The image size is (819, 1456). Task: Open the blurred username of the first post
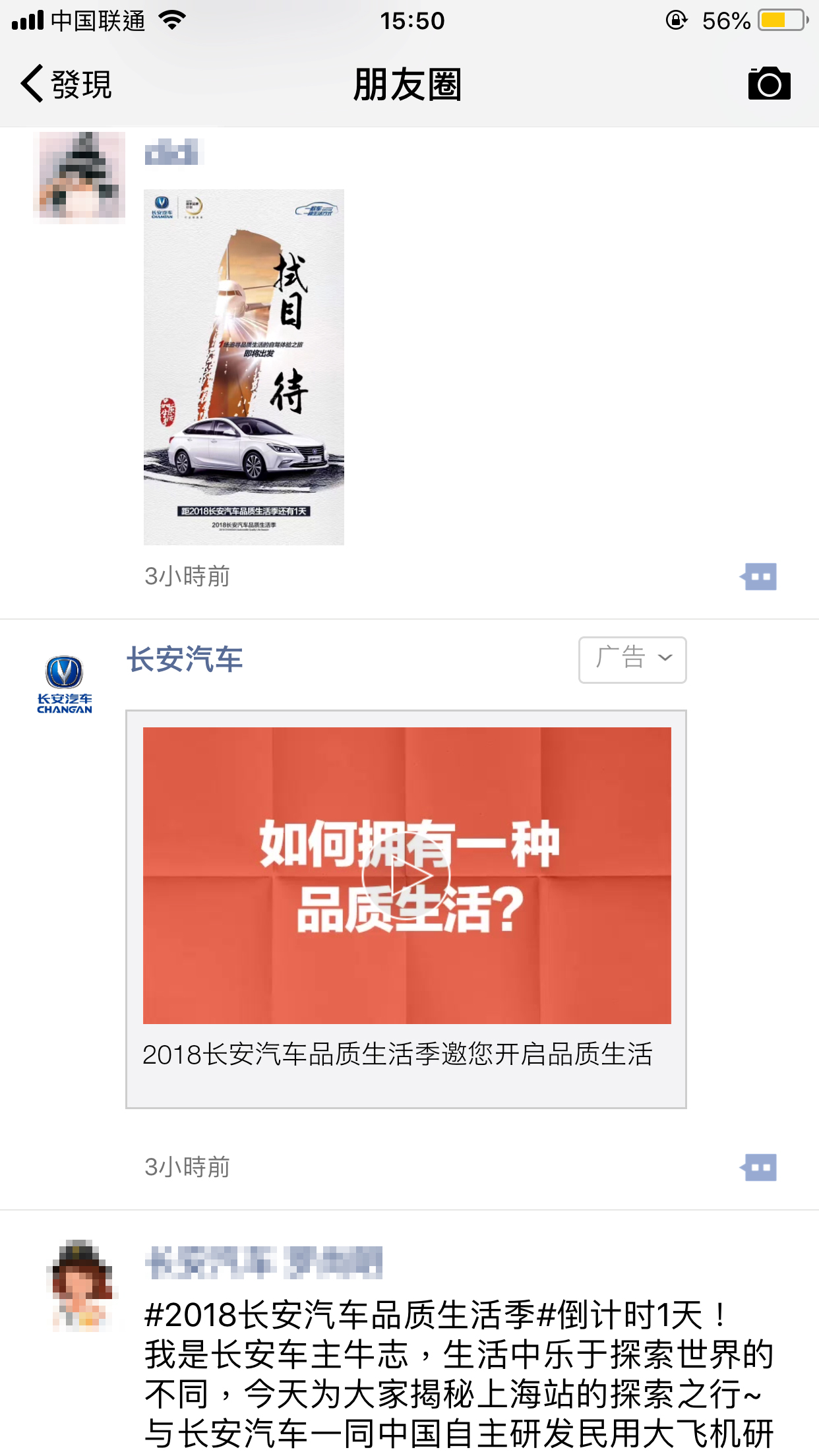coord(173,152)
